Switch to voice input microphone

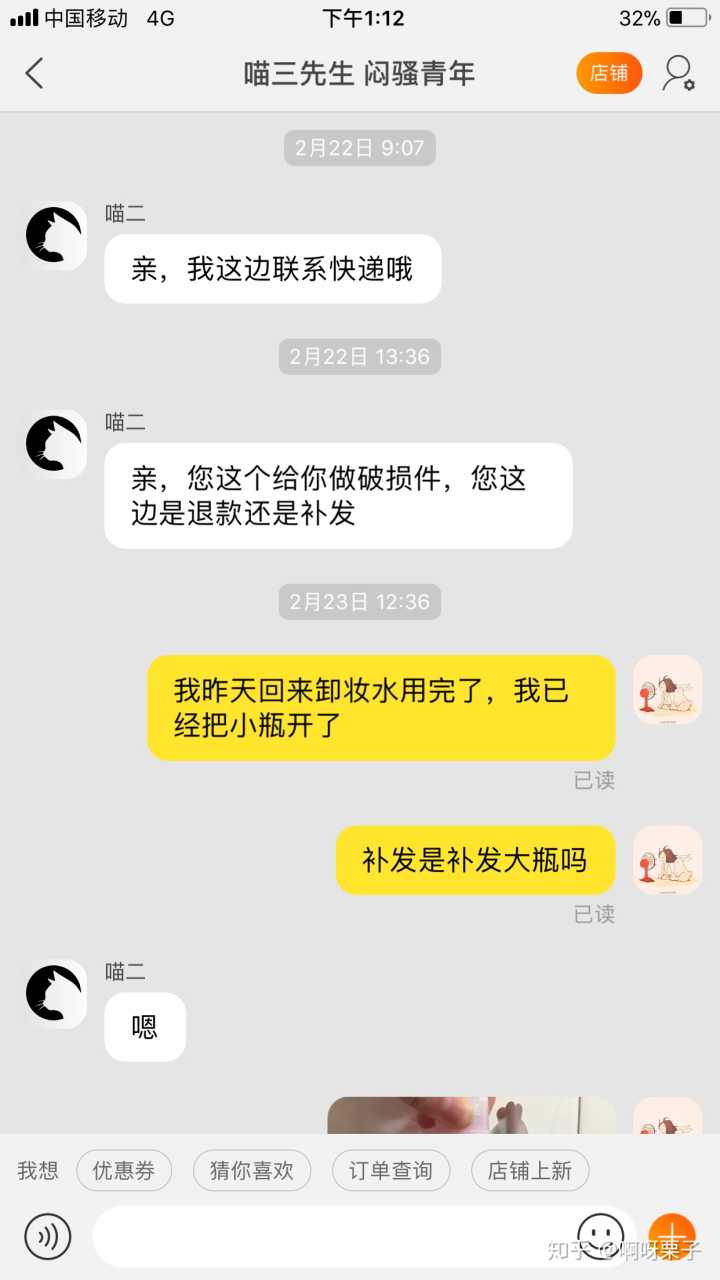[x=48, y=1236]
